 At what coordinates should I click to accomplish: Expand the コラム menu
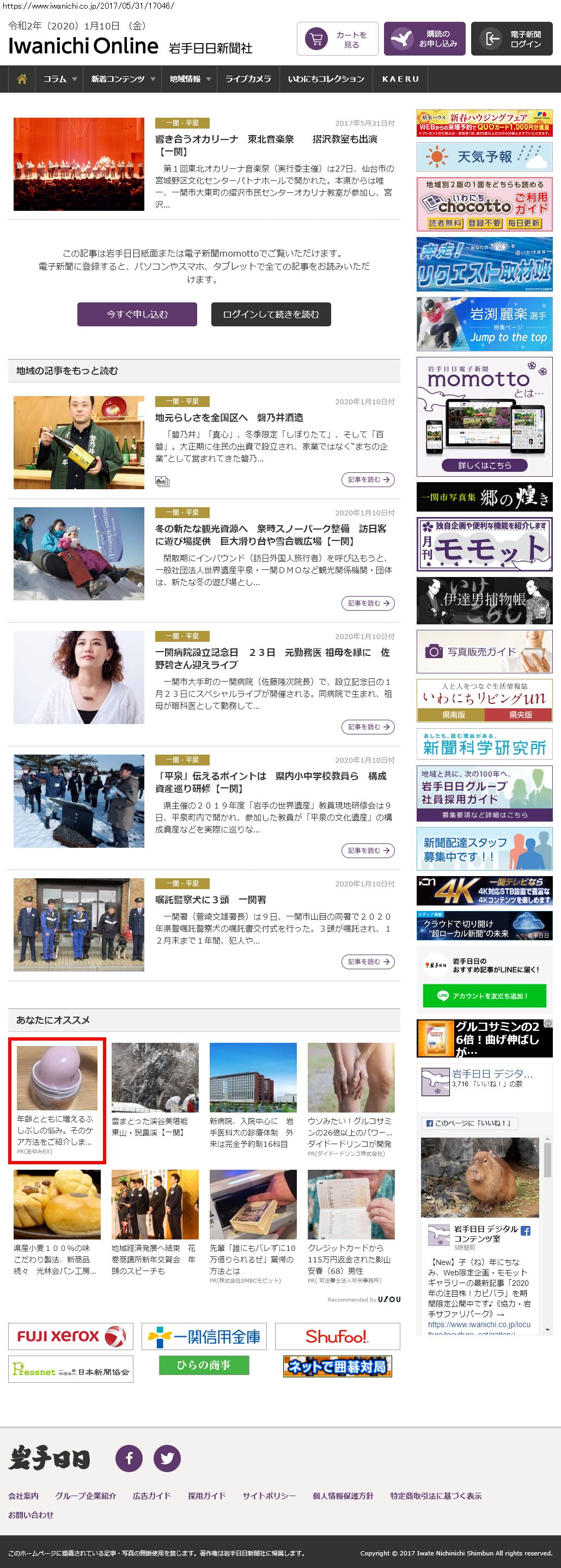[x=59, y=79]
